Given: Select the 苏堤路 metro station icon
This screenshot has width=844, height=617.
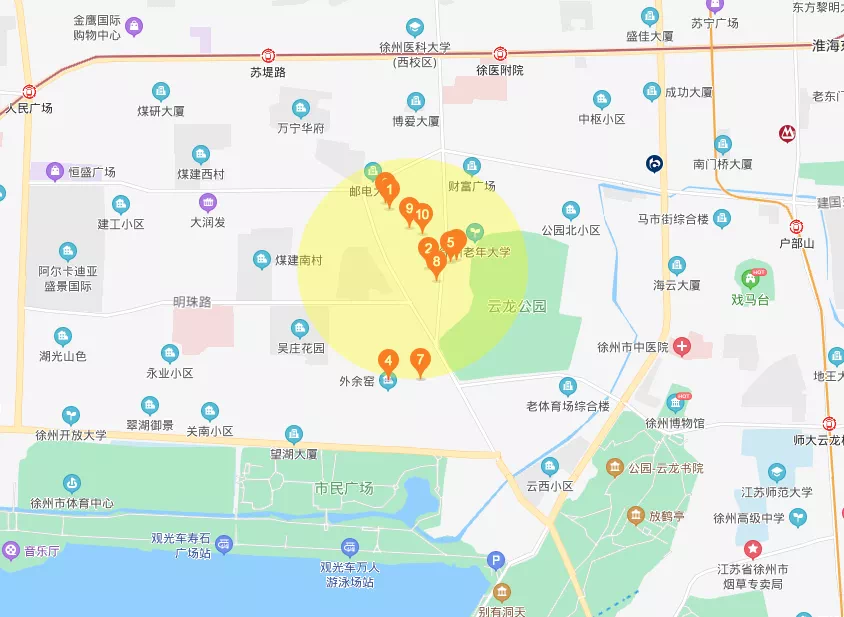Looking at the screenshot, I should coord(268,56).
